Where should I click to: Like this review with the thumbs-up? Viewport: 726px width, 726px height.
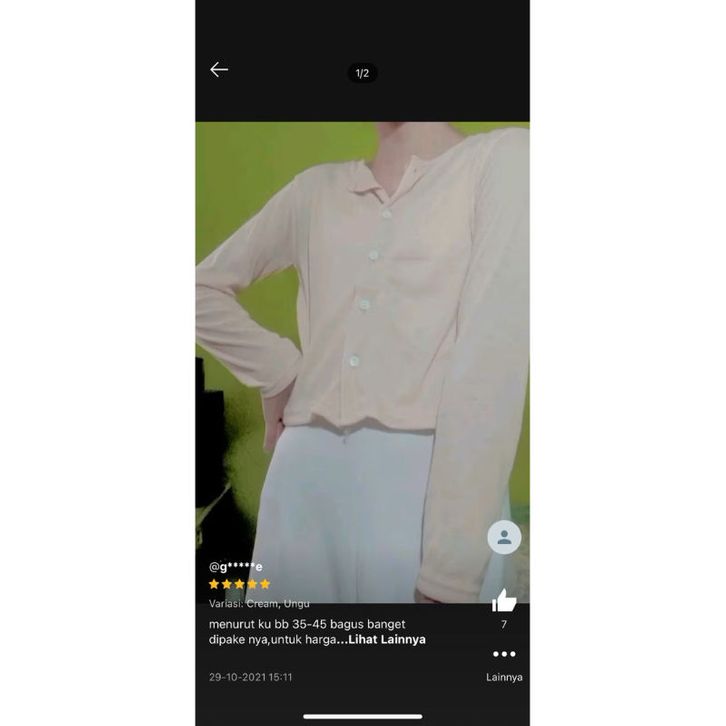[x=504, y=601]
